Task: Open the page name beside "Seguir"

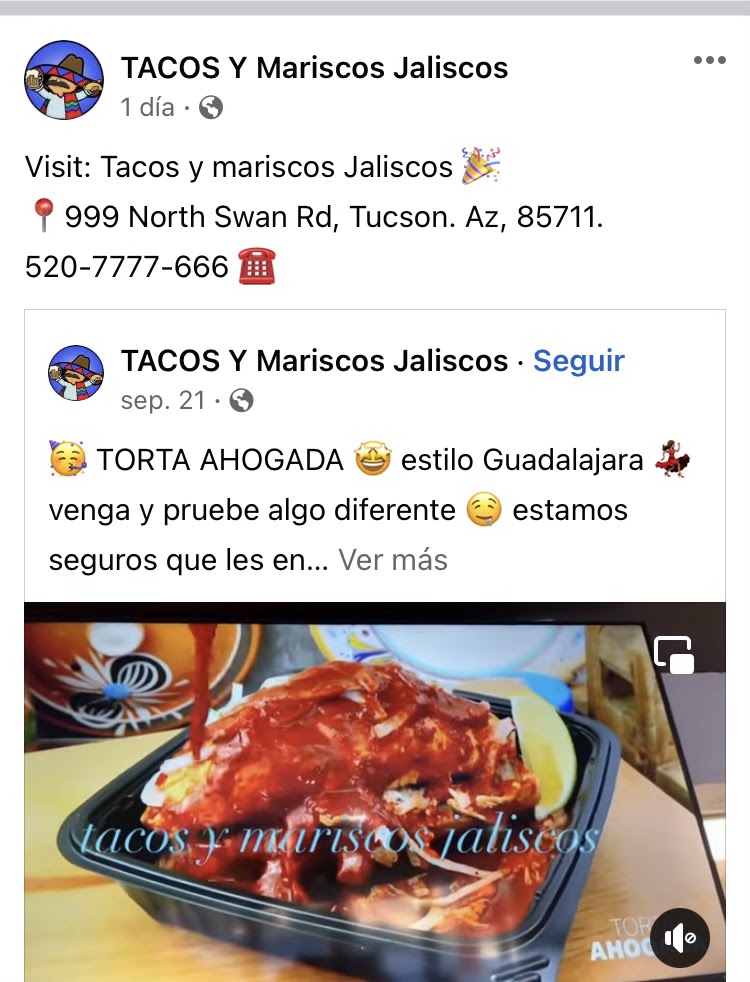Action: [314, 361]
